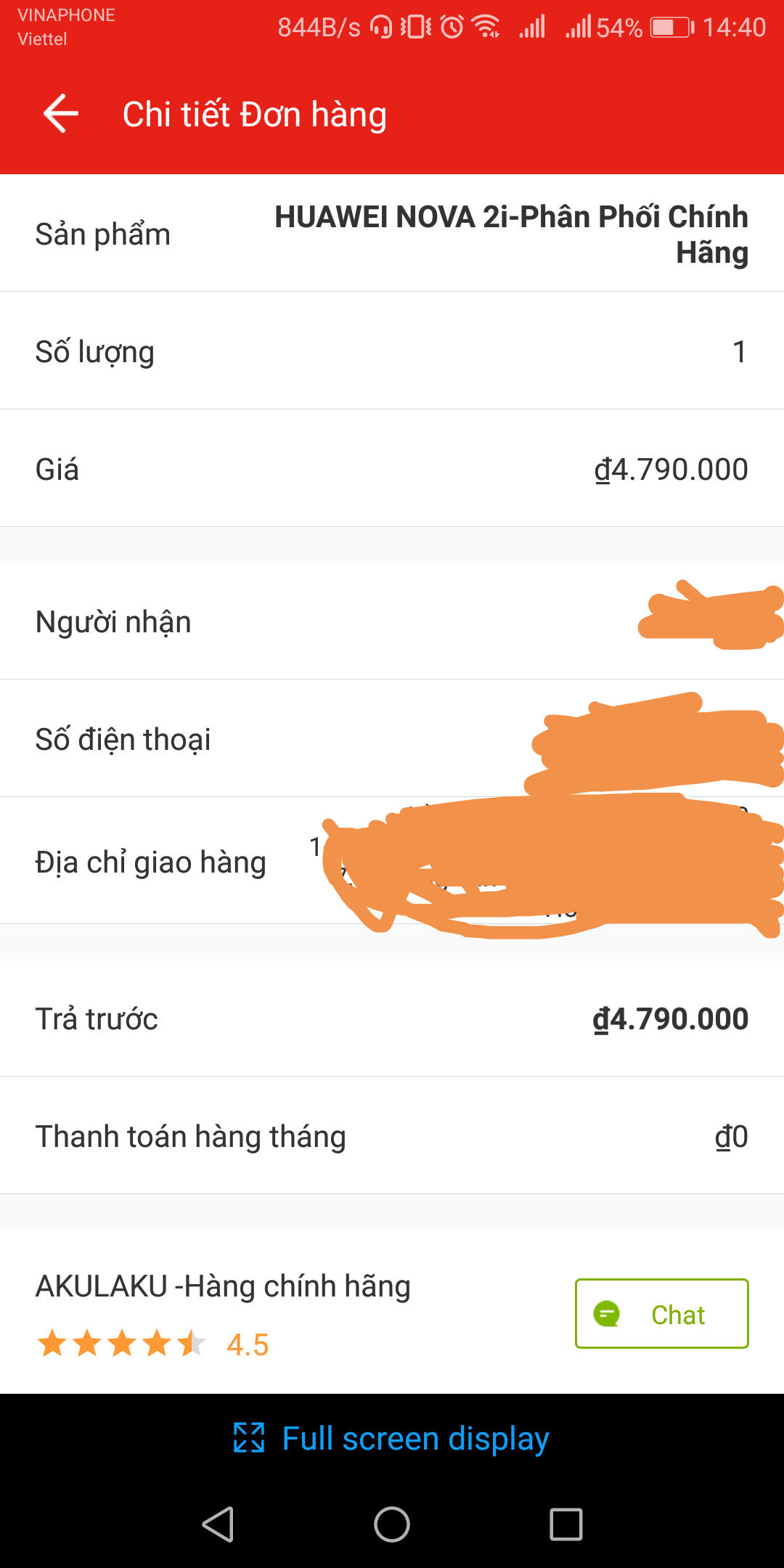The height and width of the screenshot is (1568, 784).
Task: Open the recent apps view
Action: 565,1524
